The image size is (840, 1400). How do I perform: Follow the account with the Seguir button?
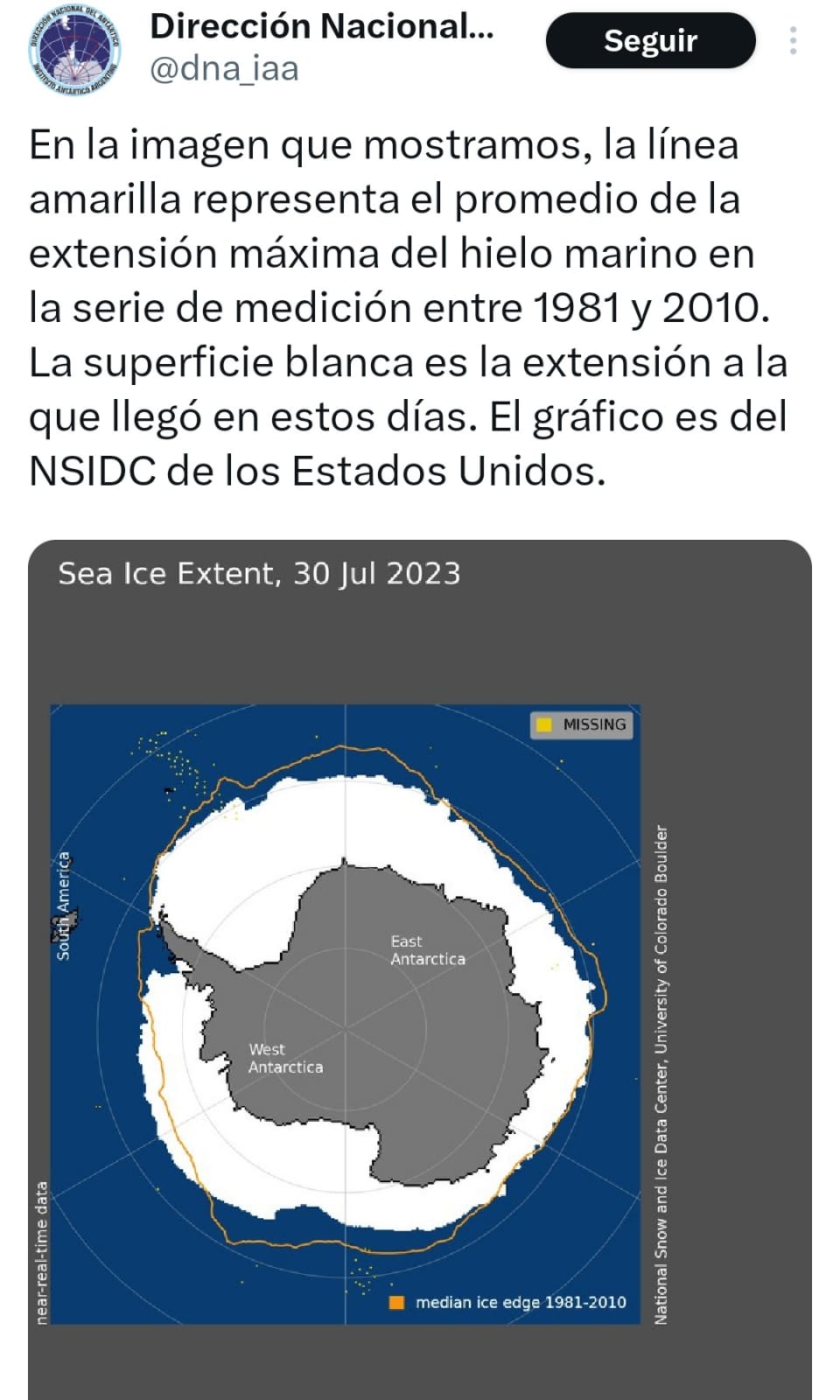pos(650,41)
